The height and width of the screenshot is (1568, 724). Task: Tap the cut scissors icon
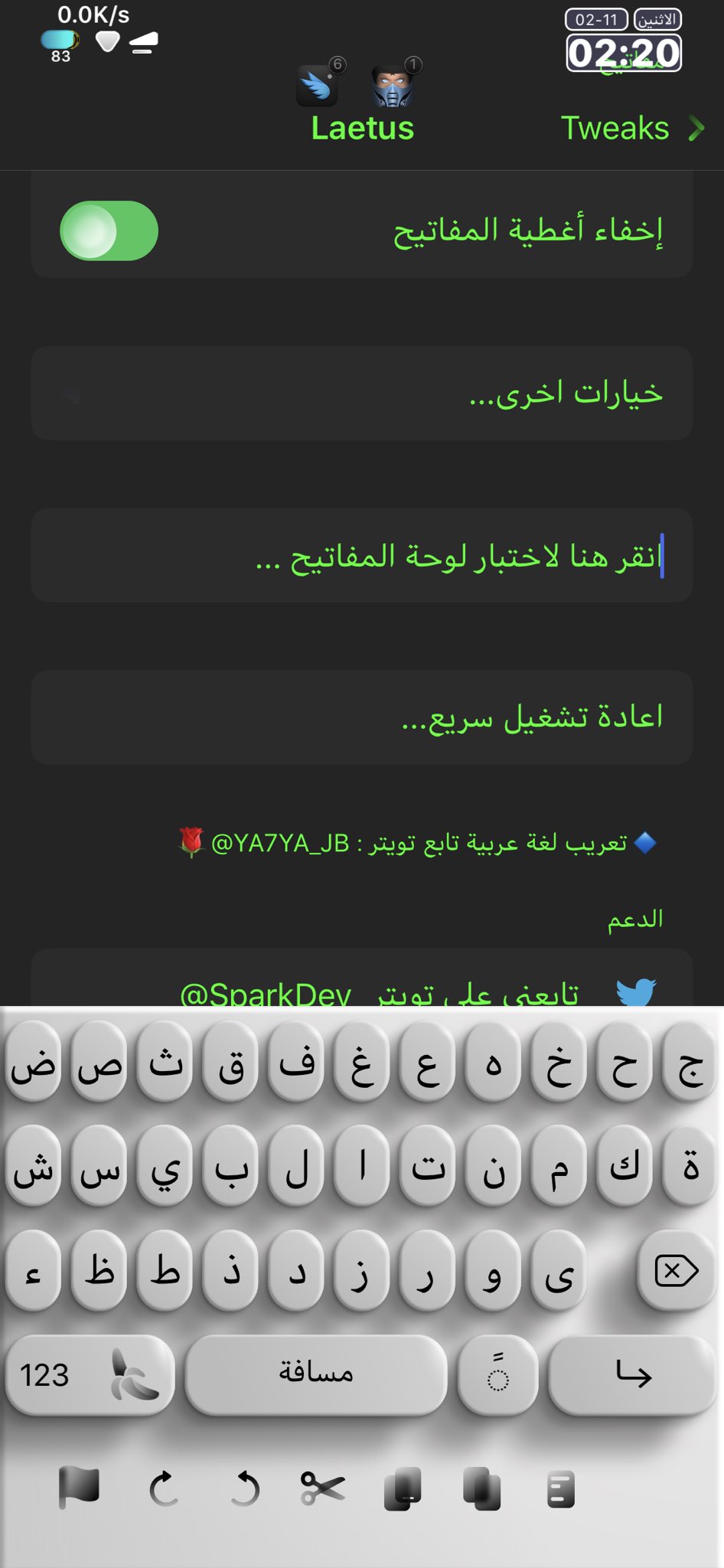pos(323,1489)
